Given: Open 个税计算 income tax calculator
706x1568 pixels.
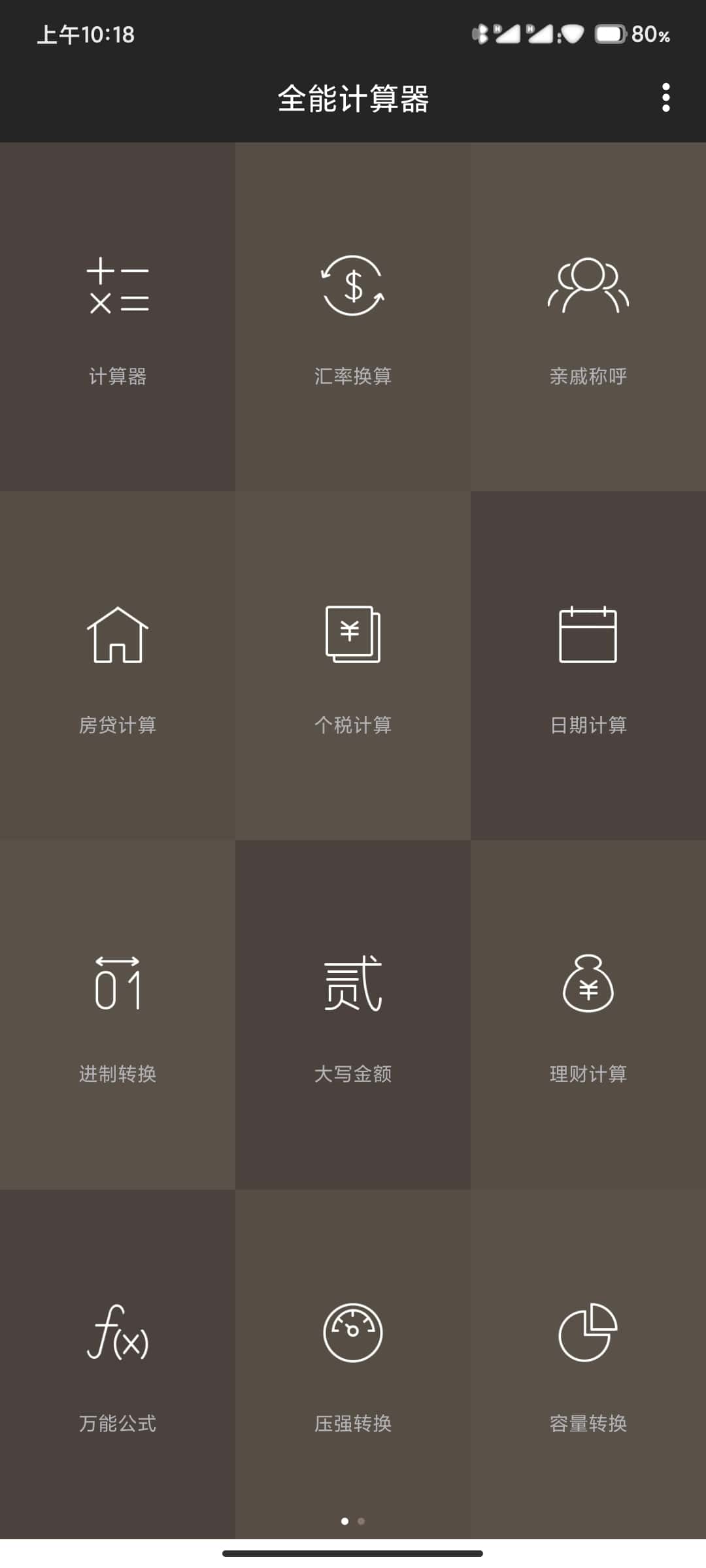Looking at the screenshot, I should click(x=353, y=666).
